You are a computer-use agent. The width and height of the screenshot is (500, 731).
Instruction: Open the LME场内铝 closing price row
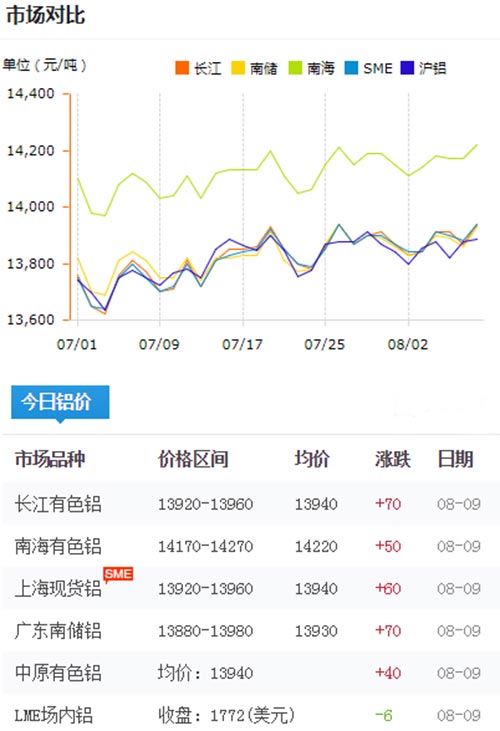251,714
